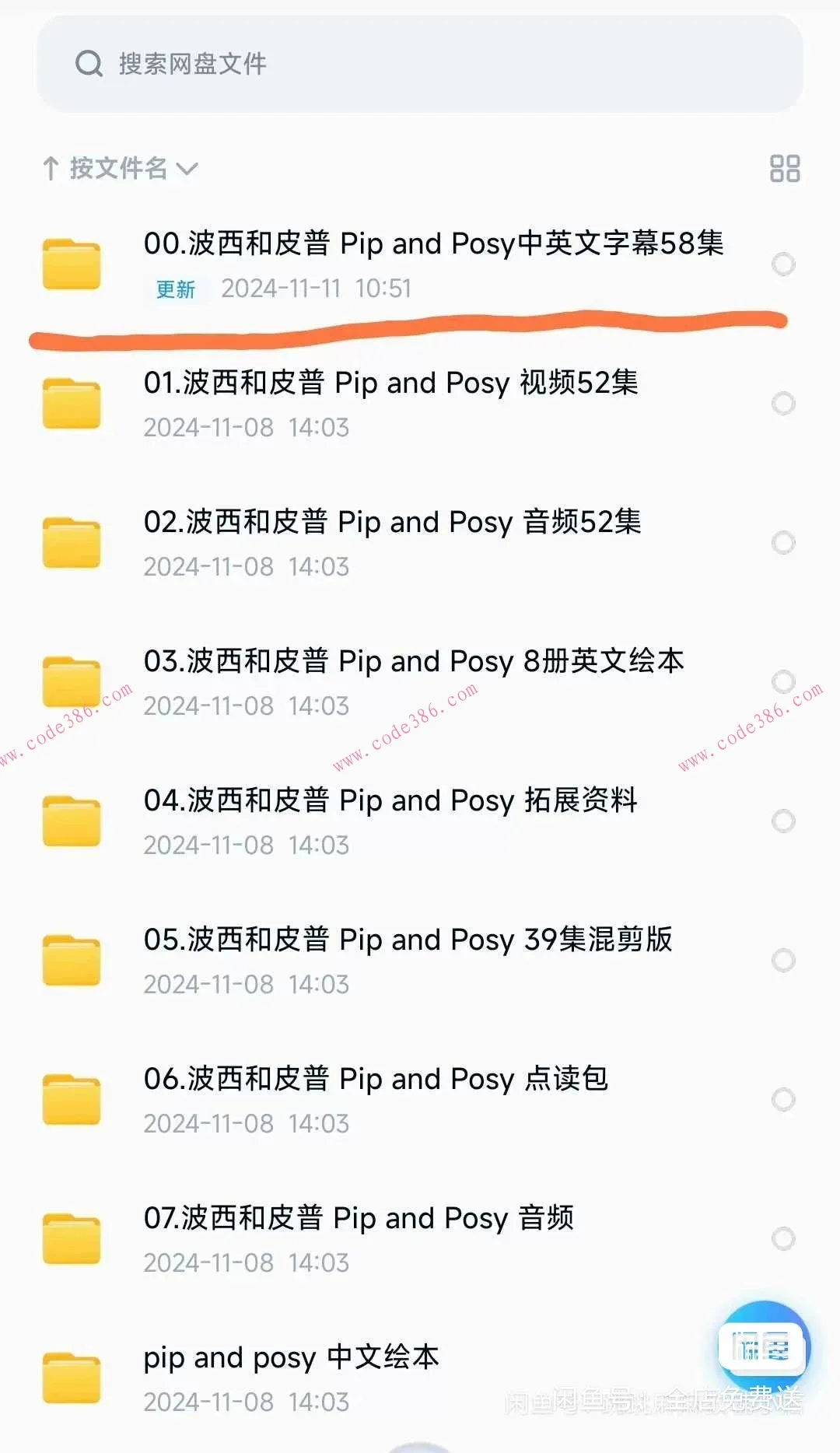Tap the 更新 badge on the first folder
Viewport: 840px width, 1453px height.
(x=175, y=289)
